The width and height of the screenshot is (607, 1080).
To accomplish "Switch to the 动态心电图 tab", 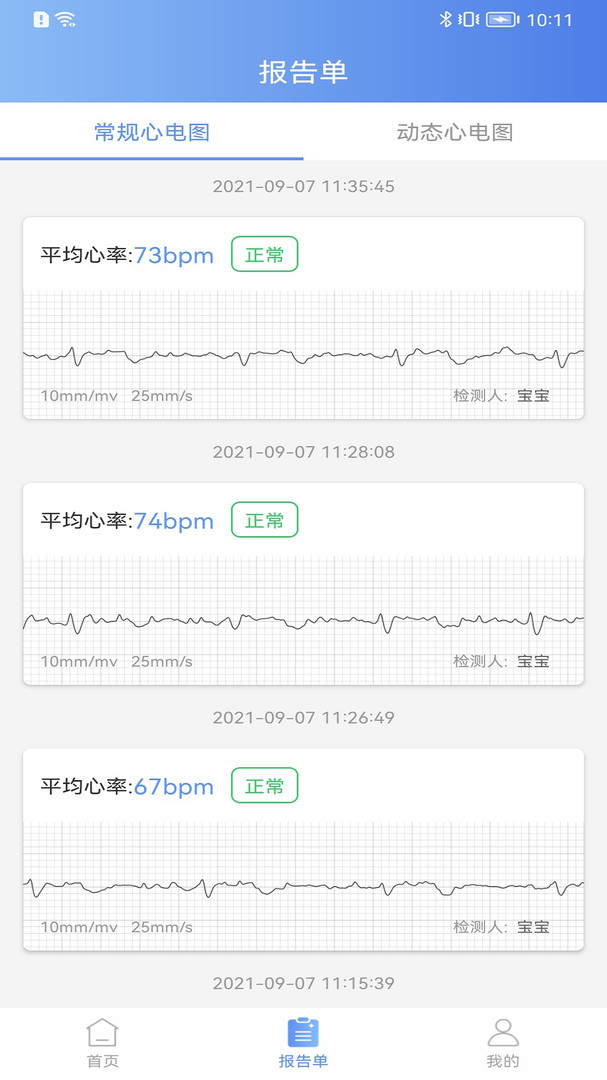I will tap(455, 132).
